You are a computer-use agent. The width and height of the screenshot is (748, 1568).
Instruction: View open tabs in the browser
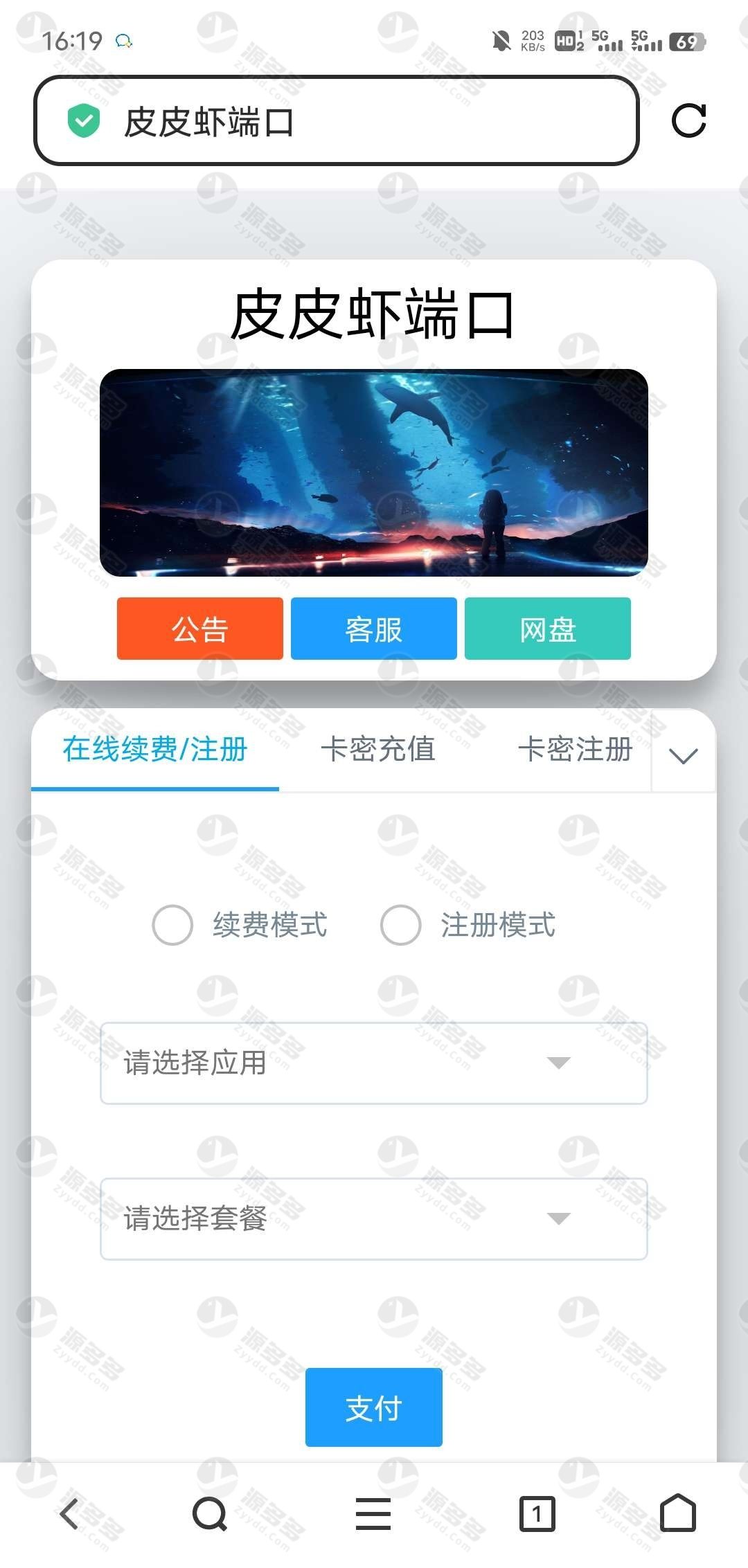[537, 1513]
